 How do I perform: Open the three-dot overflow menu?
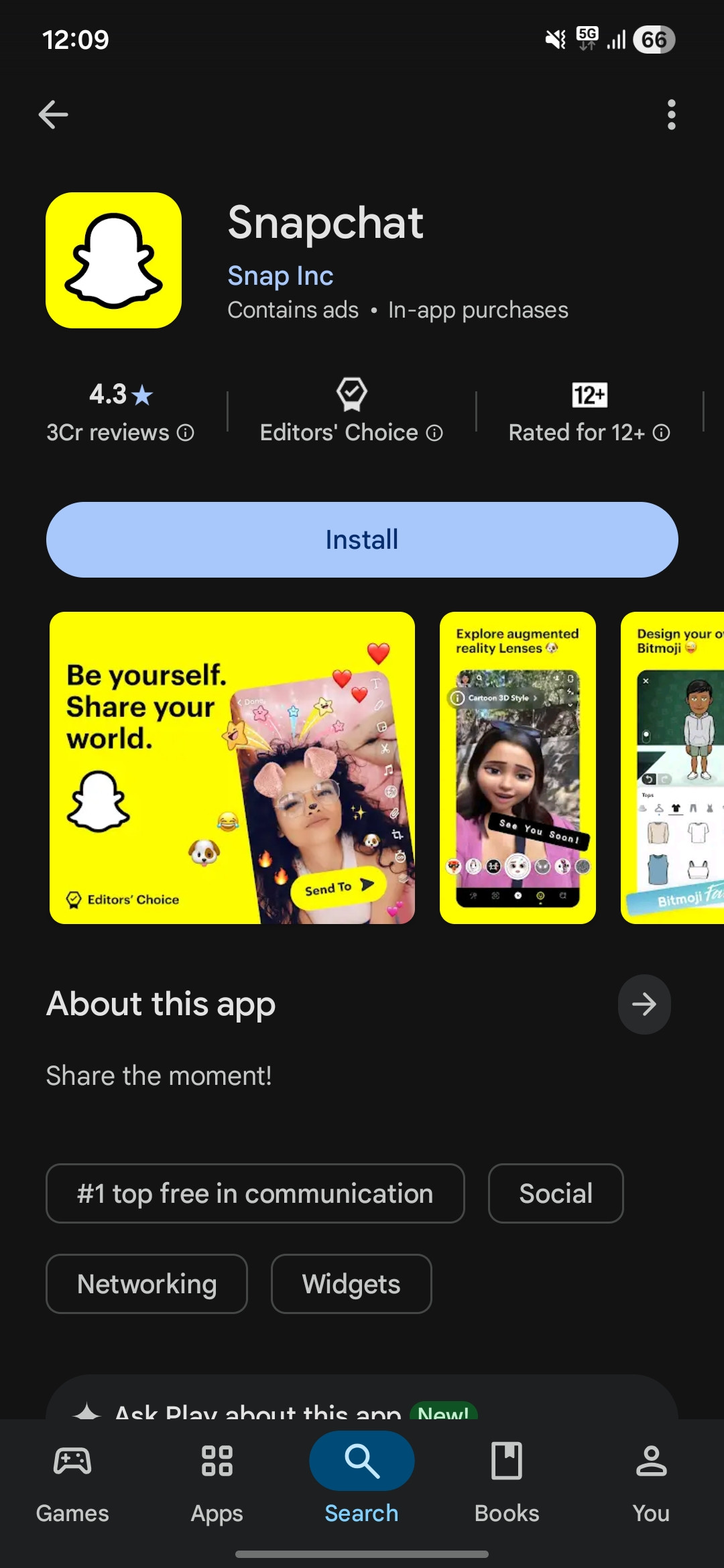pos(671,115)
